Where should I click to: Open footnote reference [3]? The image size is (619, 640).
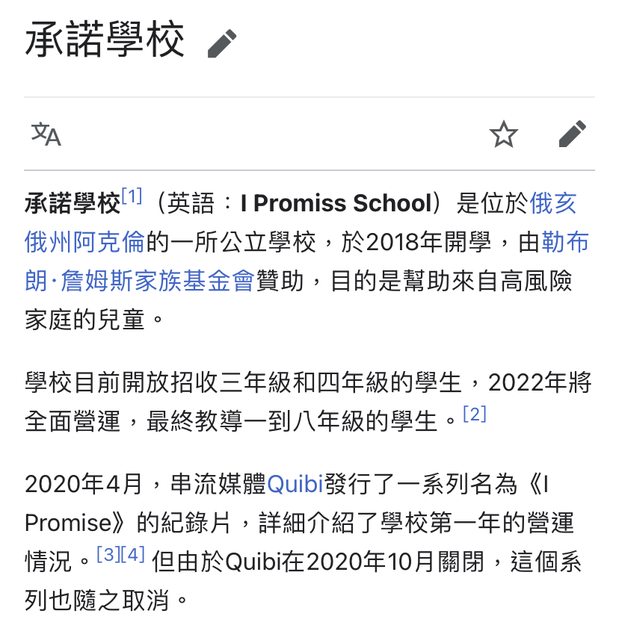pos(107,553)
